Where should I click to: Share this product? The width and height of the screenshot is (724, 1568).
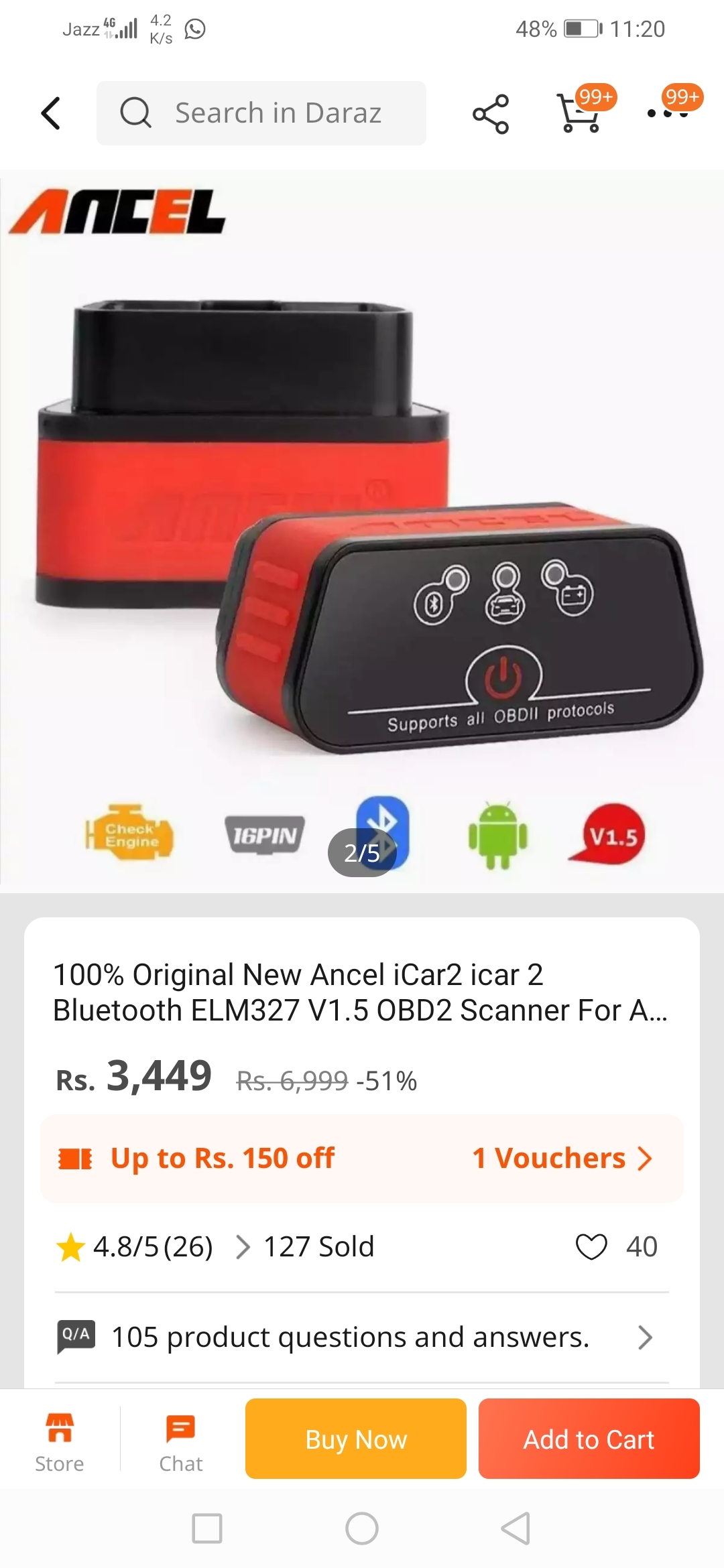click(491, 114)
